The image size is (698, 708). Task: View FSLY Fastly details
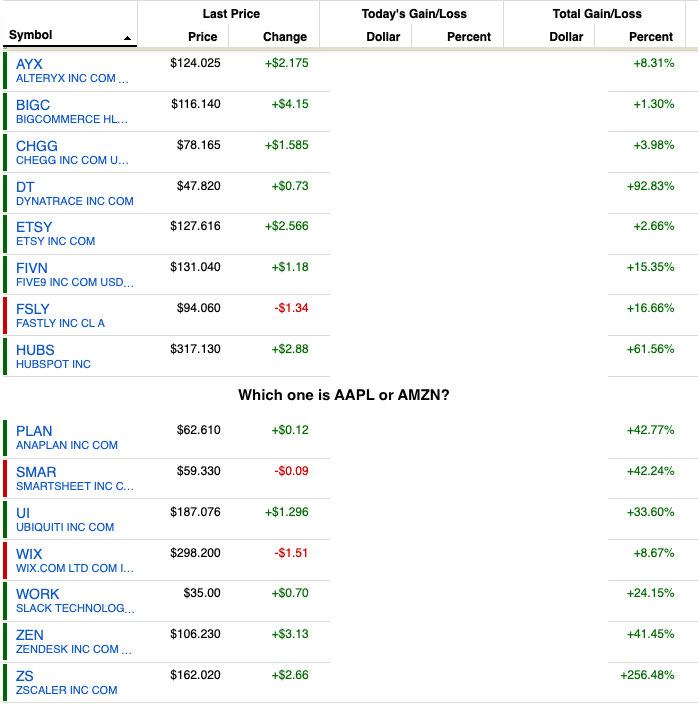click(33, 309)
